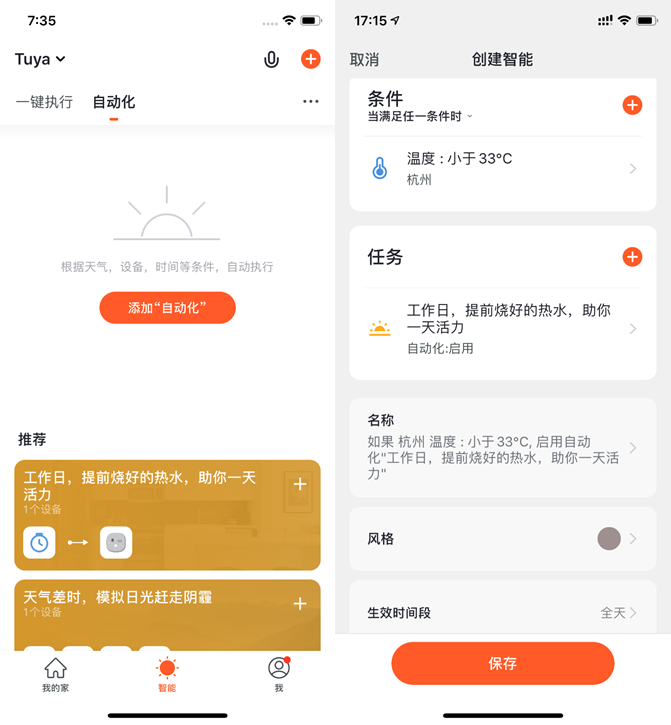The height and width of the screenshot is (725, 671).
Task: Open the three-dot overflow menu
Action: coord(311,102)
